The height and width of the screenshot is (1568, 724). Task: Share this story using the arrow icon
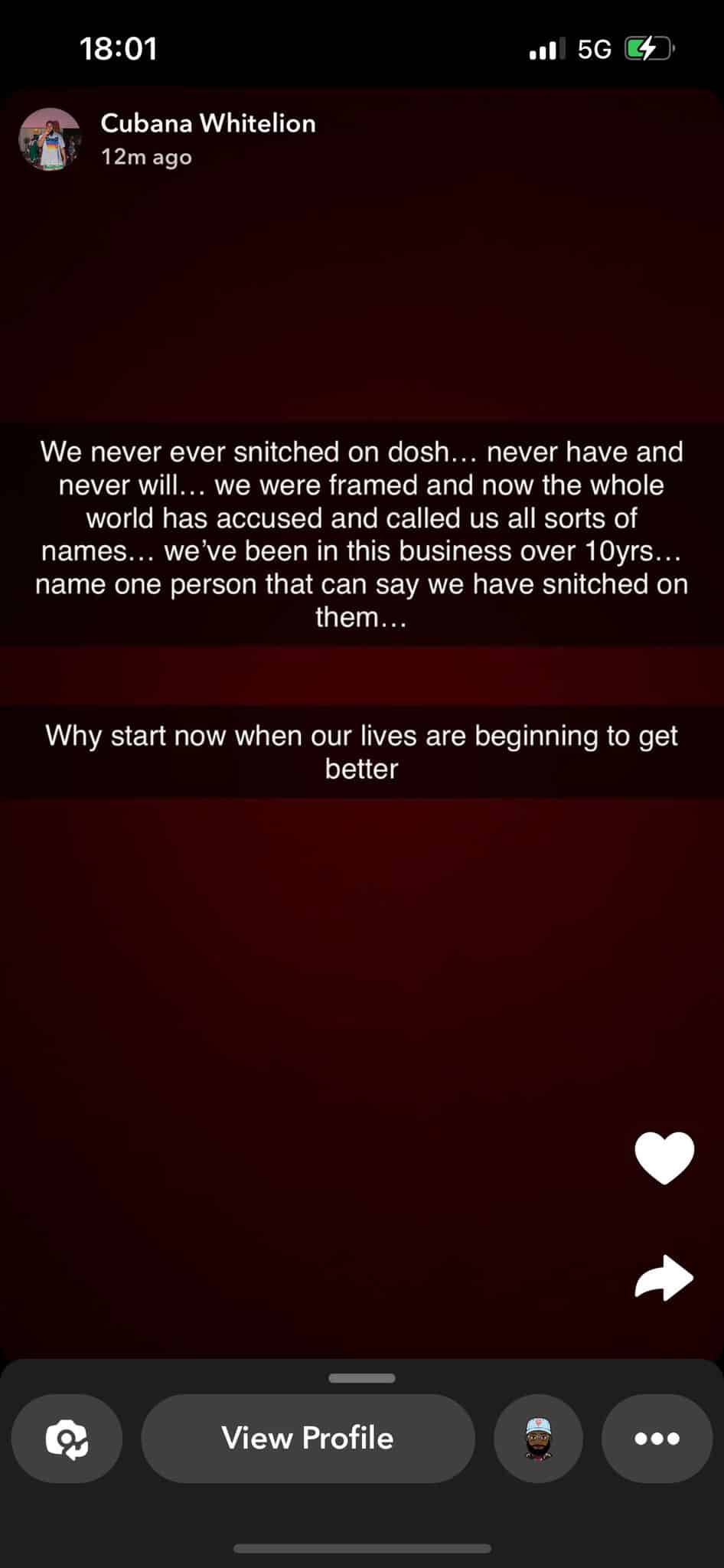[x=664, y=1278]
